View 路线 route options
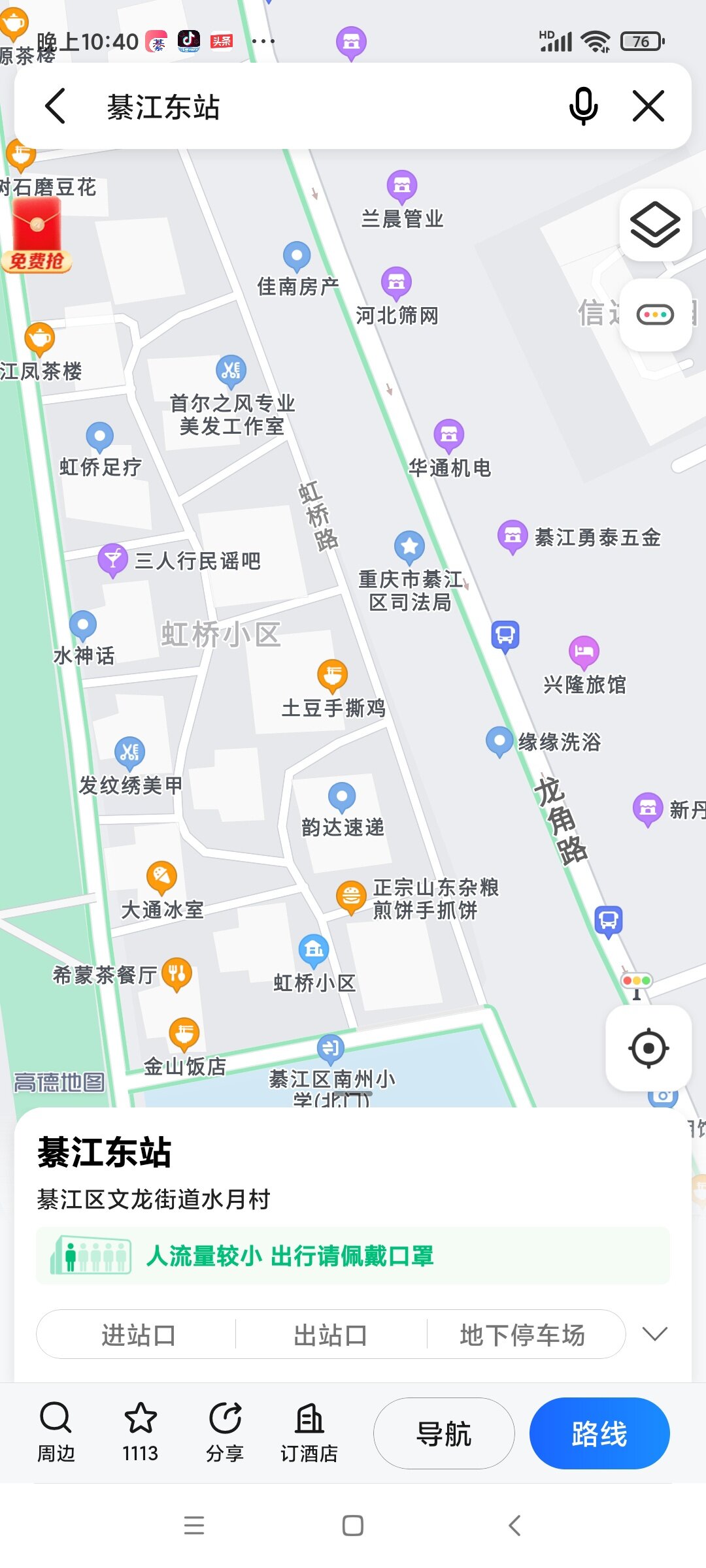Viewport: 706px width, 1568px height. (599, 1433)
